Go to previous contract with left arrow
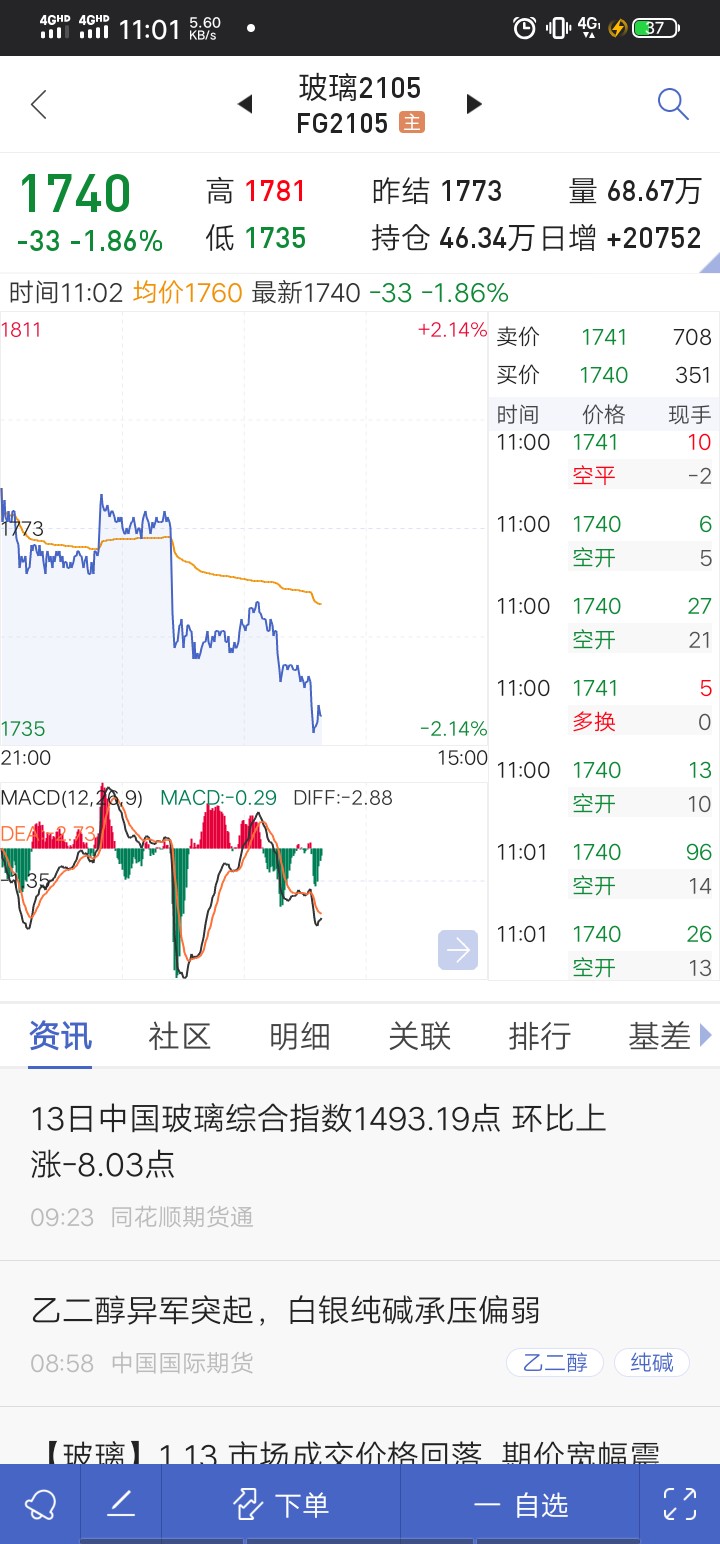Screen dimensions: 720x1544 click(246, 103)
